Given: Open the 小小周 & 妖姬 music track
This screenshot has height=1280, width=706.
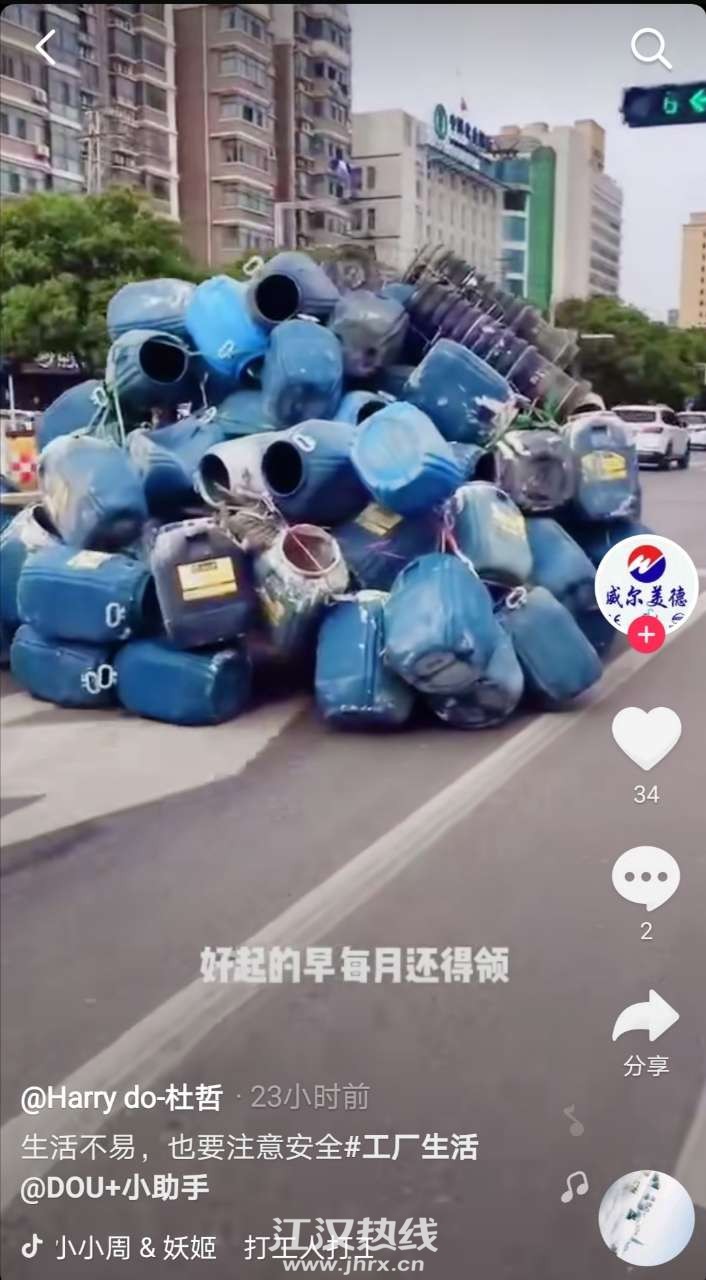Looking at the screenshot, I should [135, 1247].
